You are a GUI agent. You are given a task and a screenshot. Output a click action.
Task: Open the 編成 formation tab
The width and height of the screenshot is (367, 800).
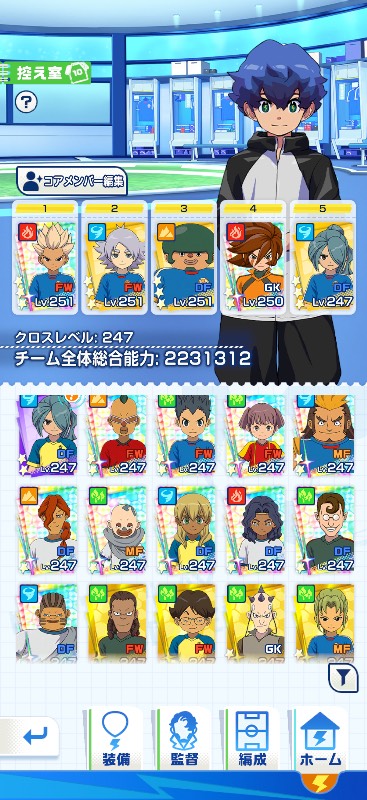point(253,739)
